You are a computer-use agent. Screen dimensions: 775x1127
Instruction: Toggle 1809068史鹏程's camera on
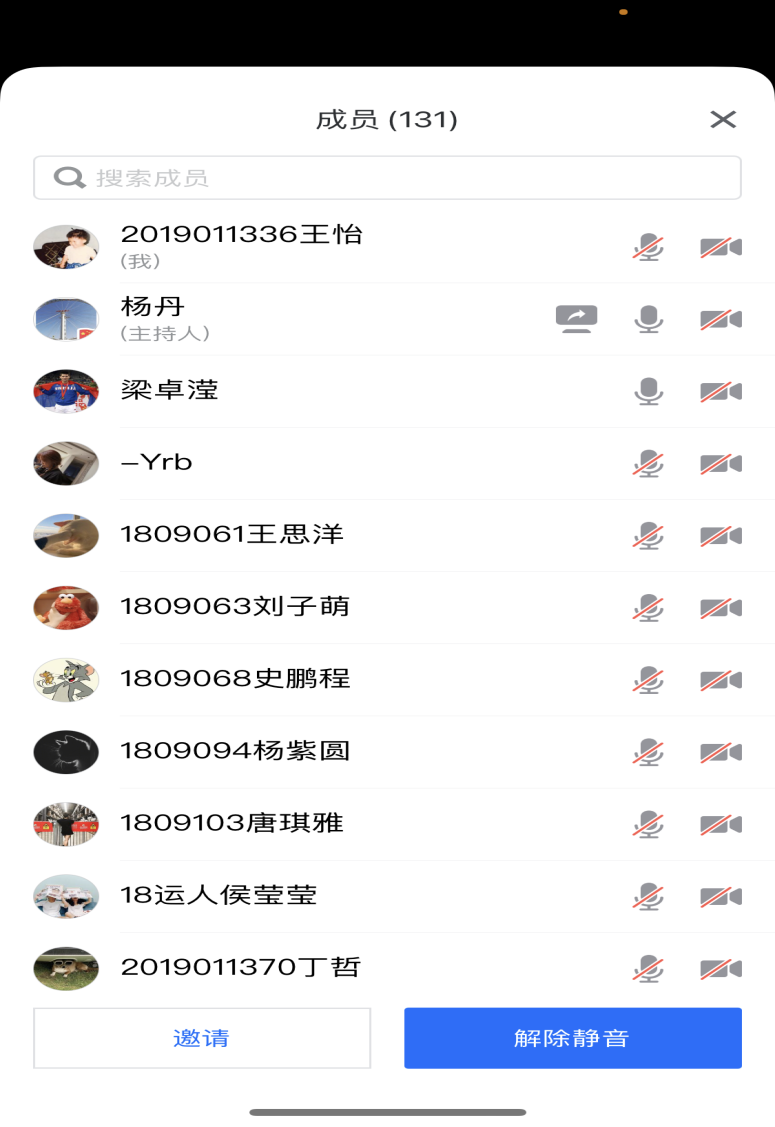pyautogui.click(x=721, y=679)
